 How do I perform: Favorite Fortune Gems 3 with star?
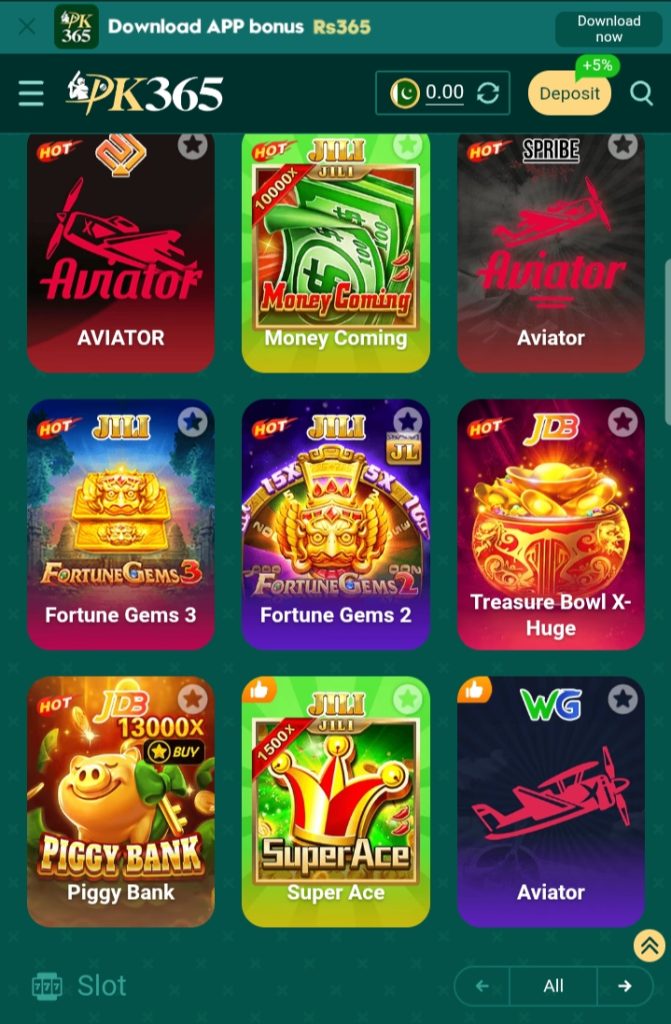[192, 422]
